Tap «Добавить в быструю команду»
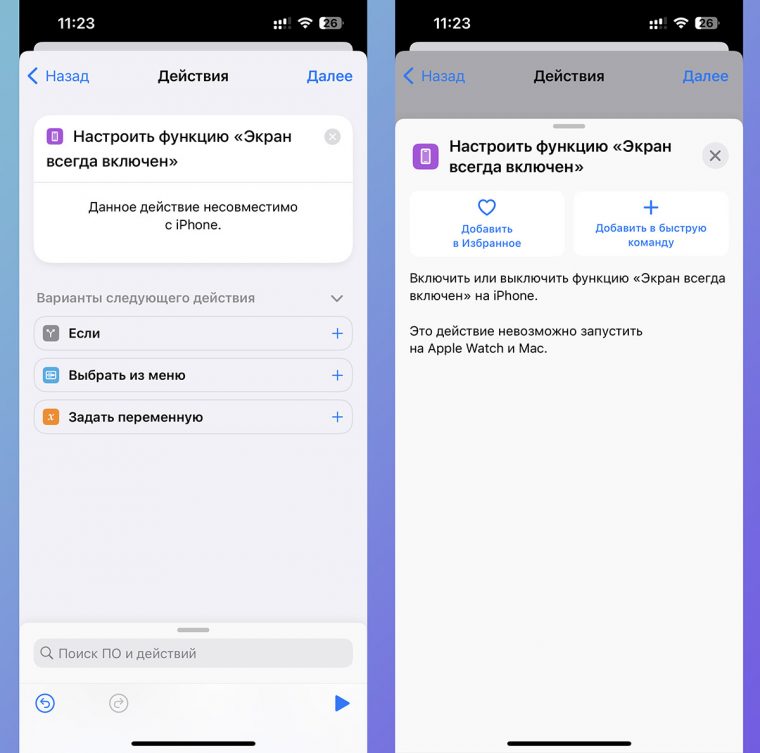This screenshot has height=753, width=760. (651, 223)
